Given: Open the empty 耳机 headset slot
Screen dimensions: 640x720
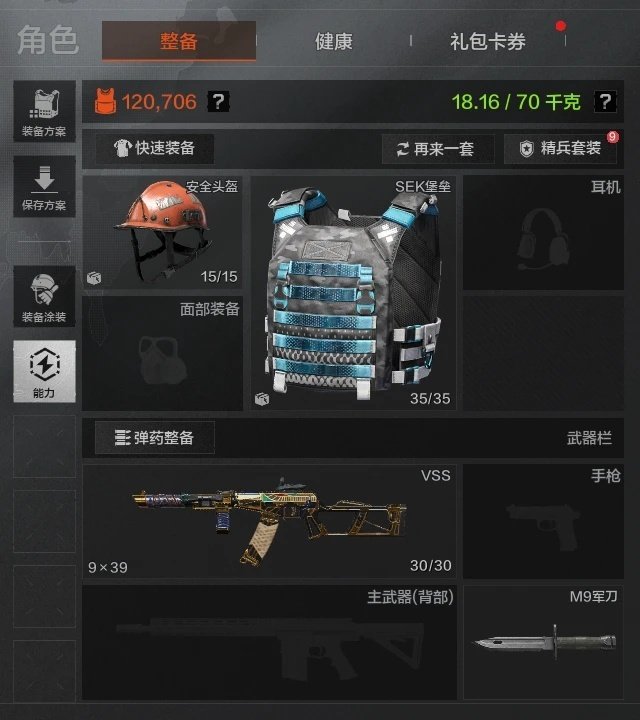Looking at the screenshot, I should (x=543, y=233).
